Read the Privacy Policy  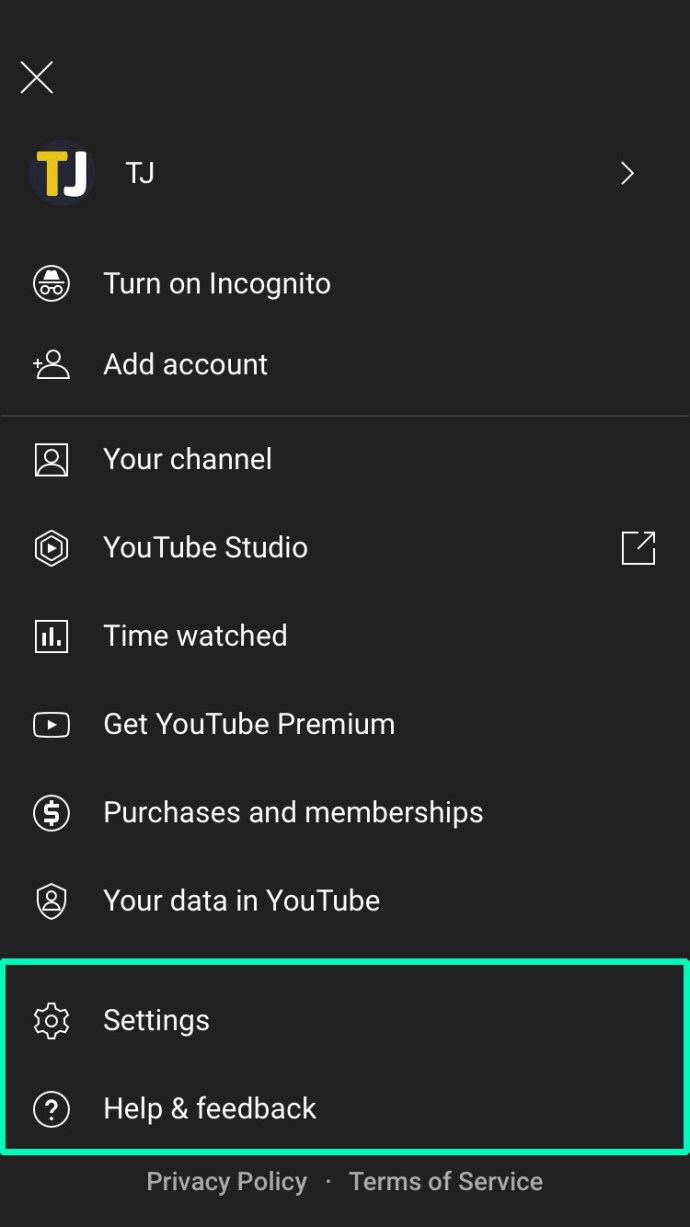coord(227,1182)
